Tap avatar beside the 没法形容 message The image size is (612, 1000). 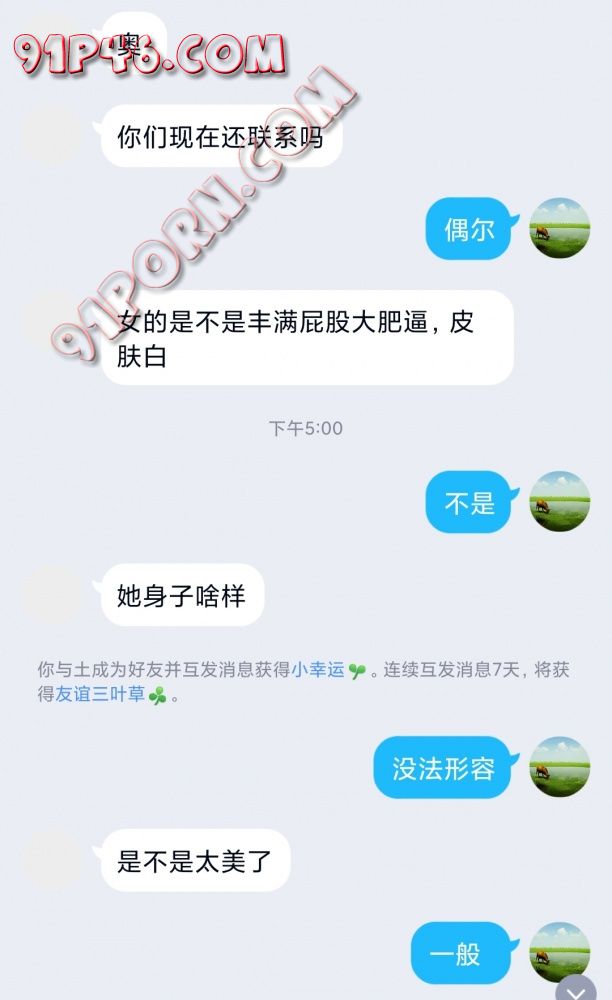click(x=559, y=767)
